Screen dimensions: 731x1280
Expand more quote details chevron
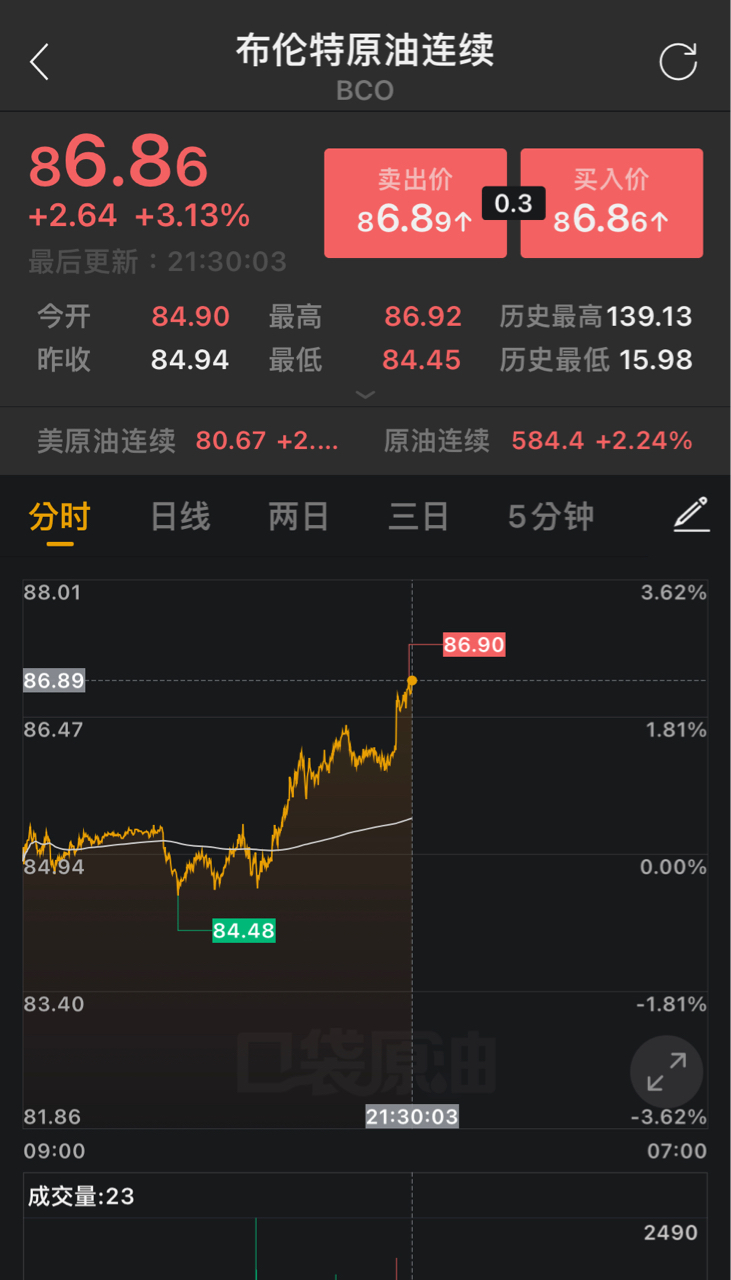[x=365, y=394]
